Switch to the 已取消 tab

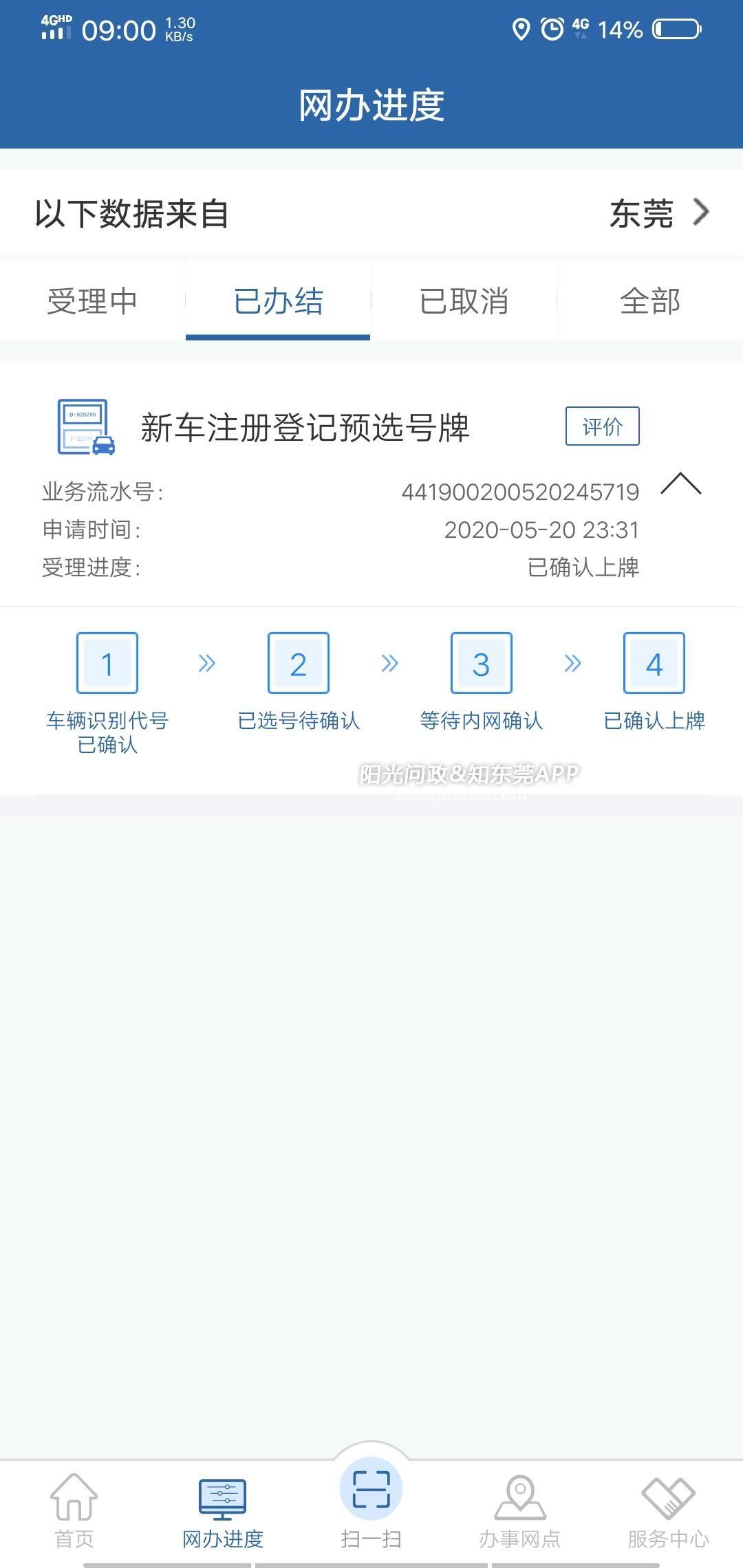[x=464, y=301]
